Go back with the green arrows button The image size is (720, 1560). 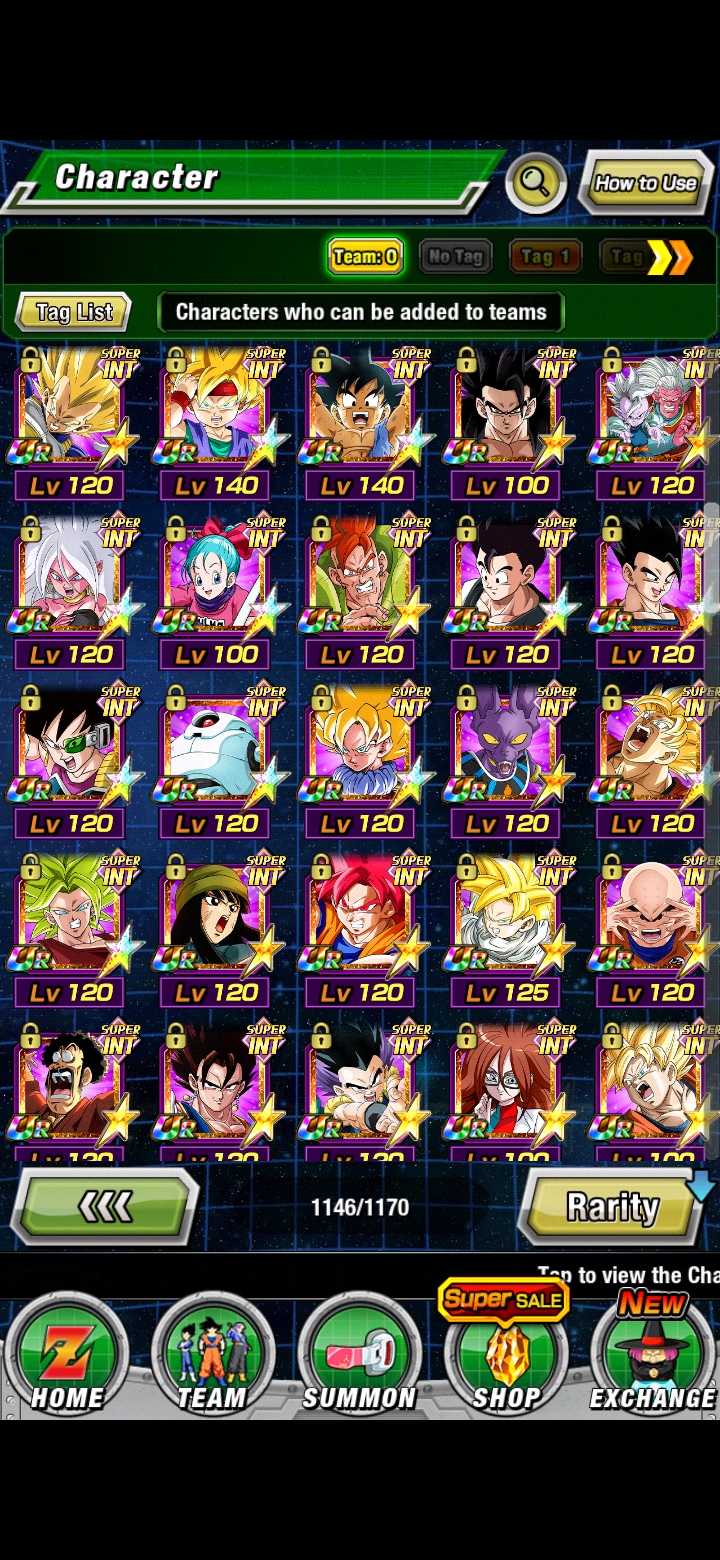point(105,1207)
